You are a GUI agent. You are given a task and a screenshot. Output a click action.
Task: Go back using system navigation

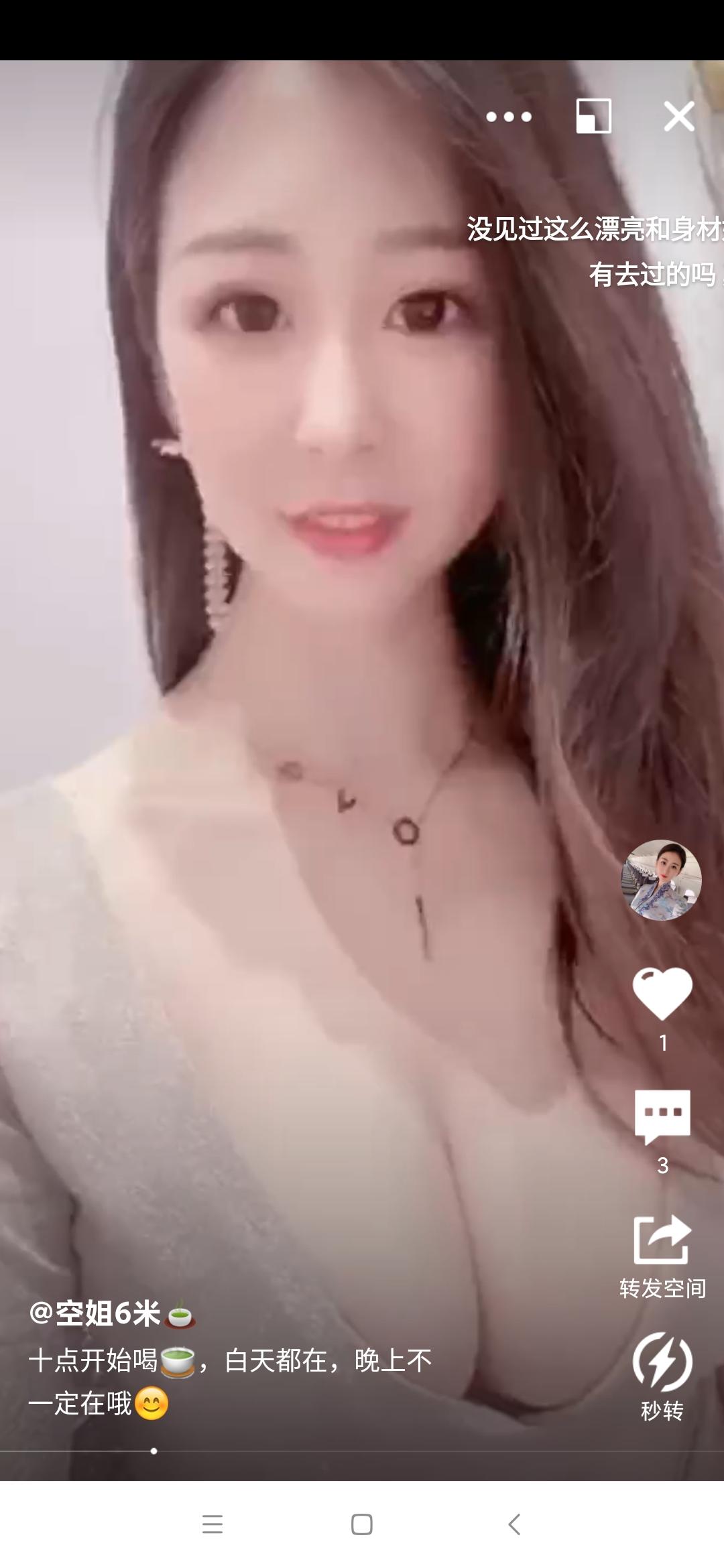[514, 1524]
